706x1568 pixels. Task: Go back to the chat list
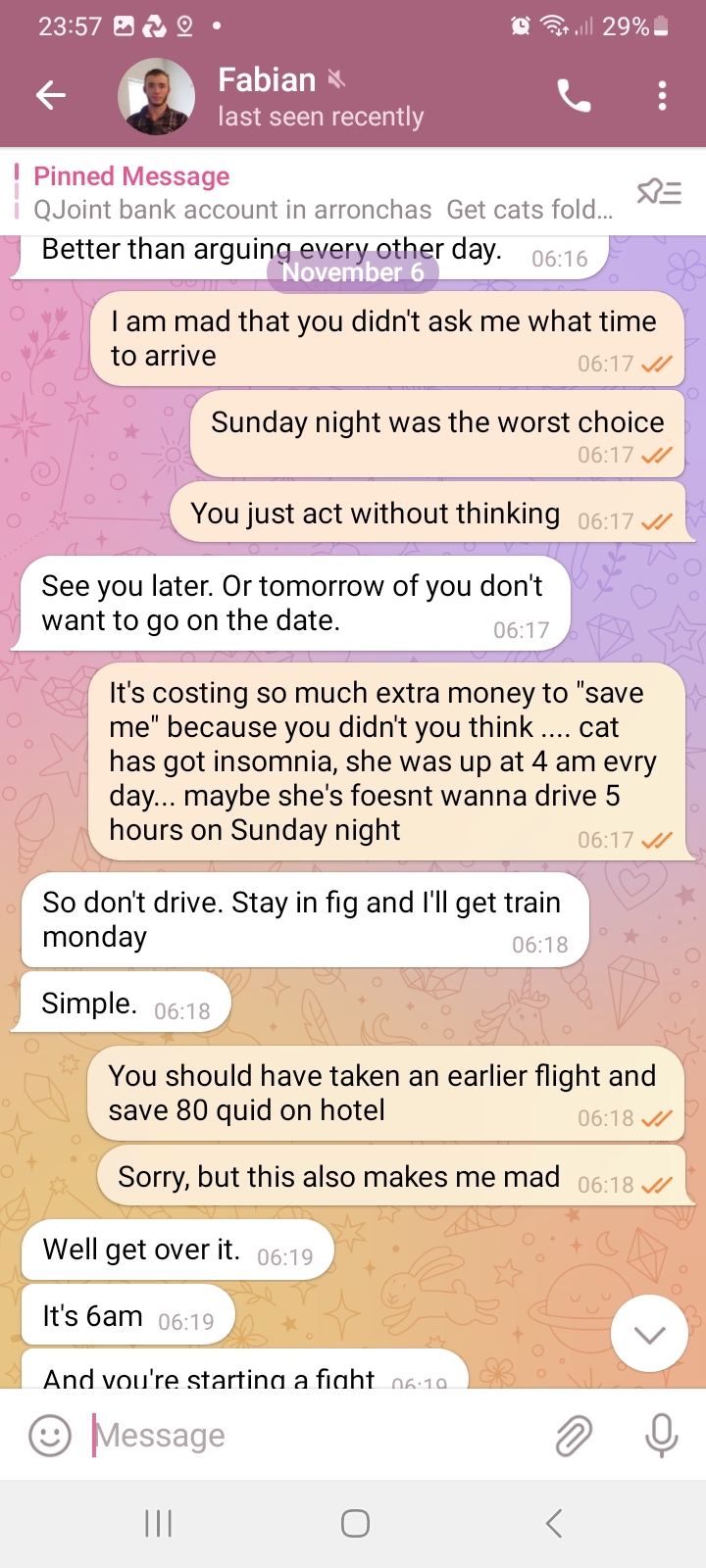click(x=51, y=95)
